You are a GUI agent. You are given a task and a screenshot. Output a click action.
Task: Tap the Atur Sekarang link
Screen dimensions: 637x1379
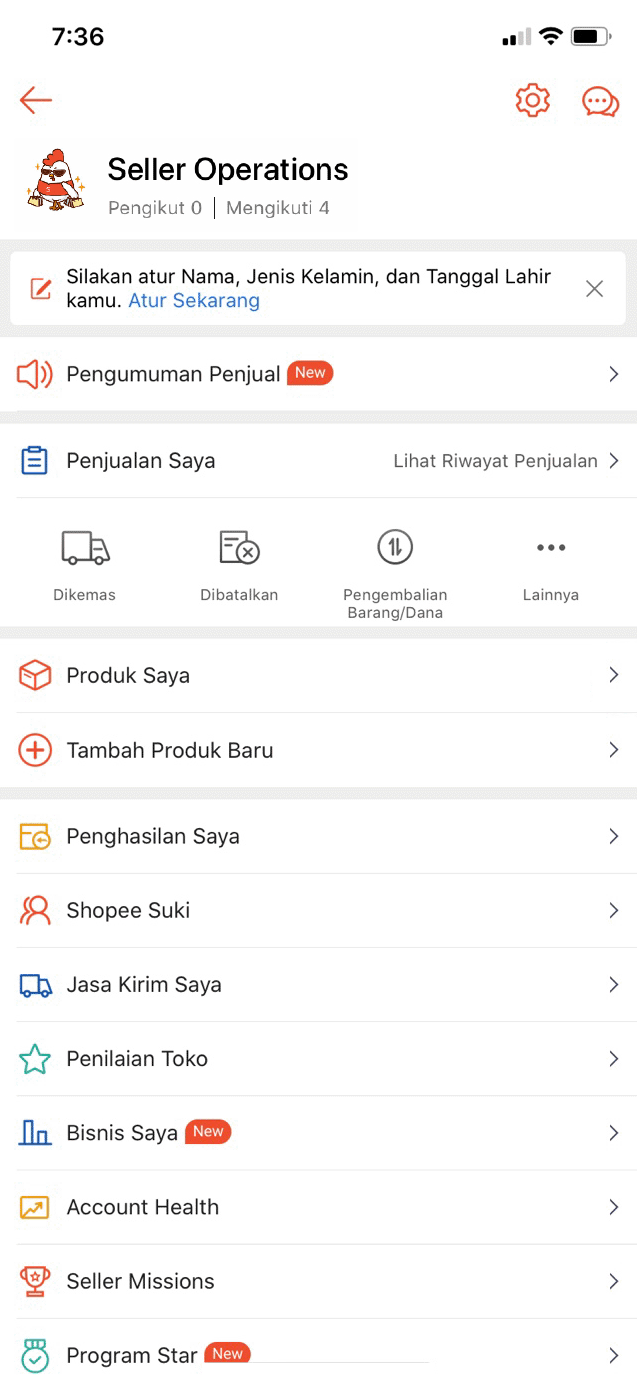(194, 301)
